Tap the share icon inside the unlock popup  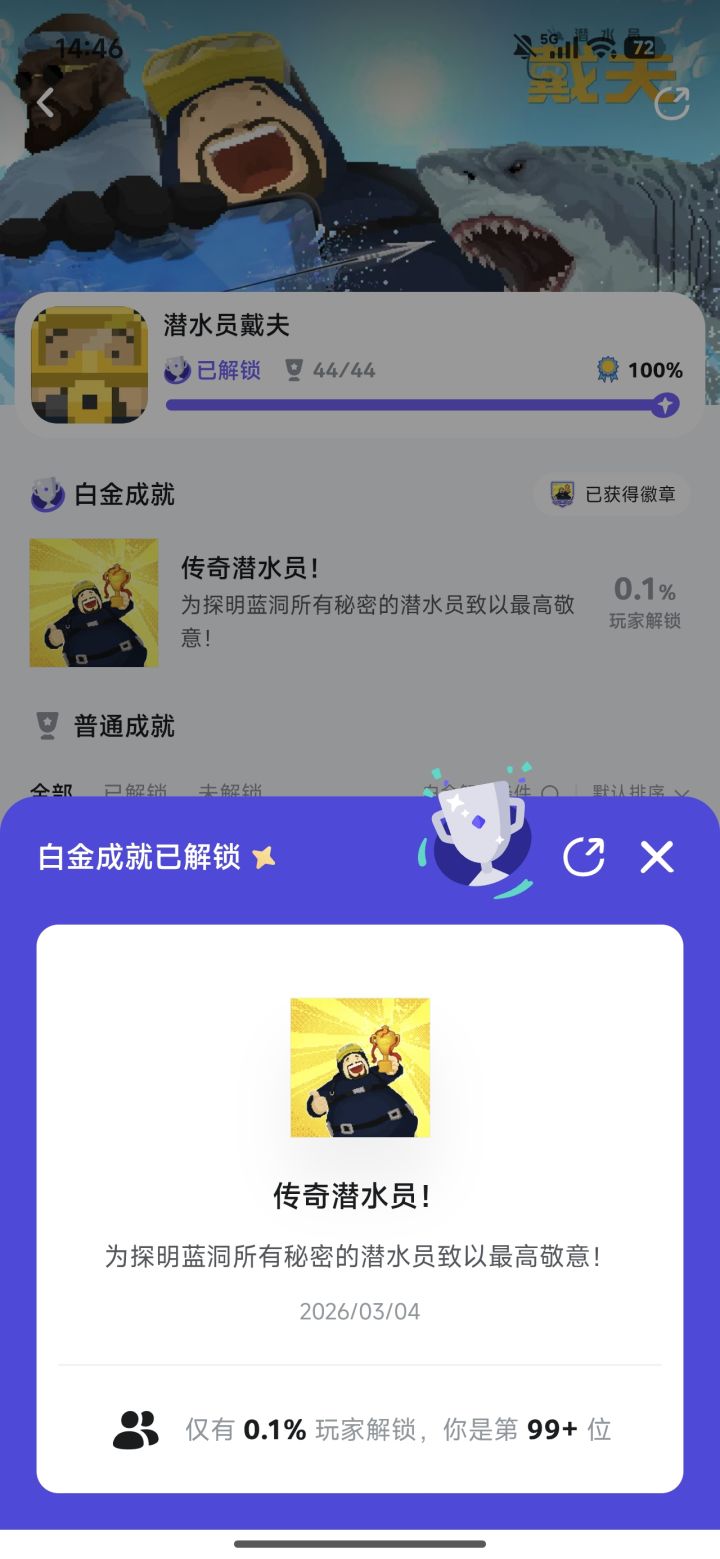coord(585,857)
